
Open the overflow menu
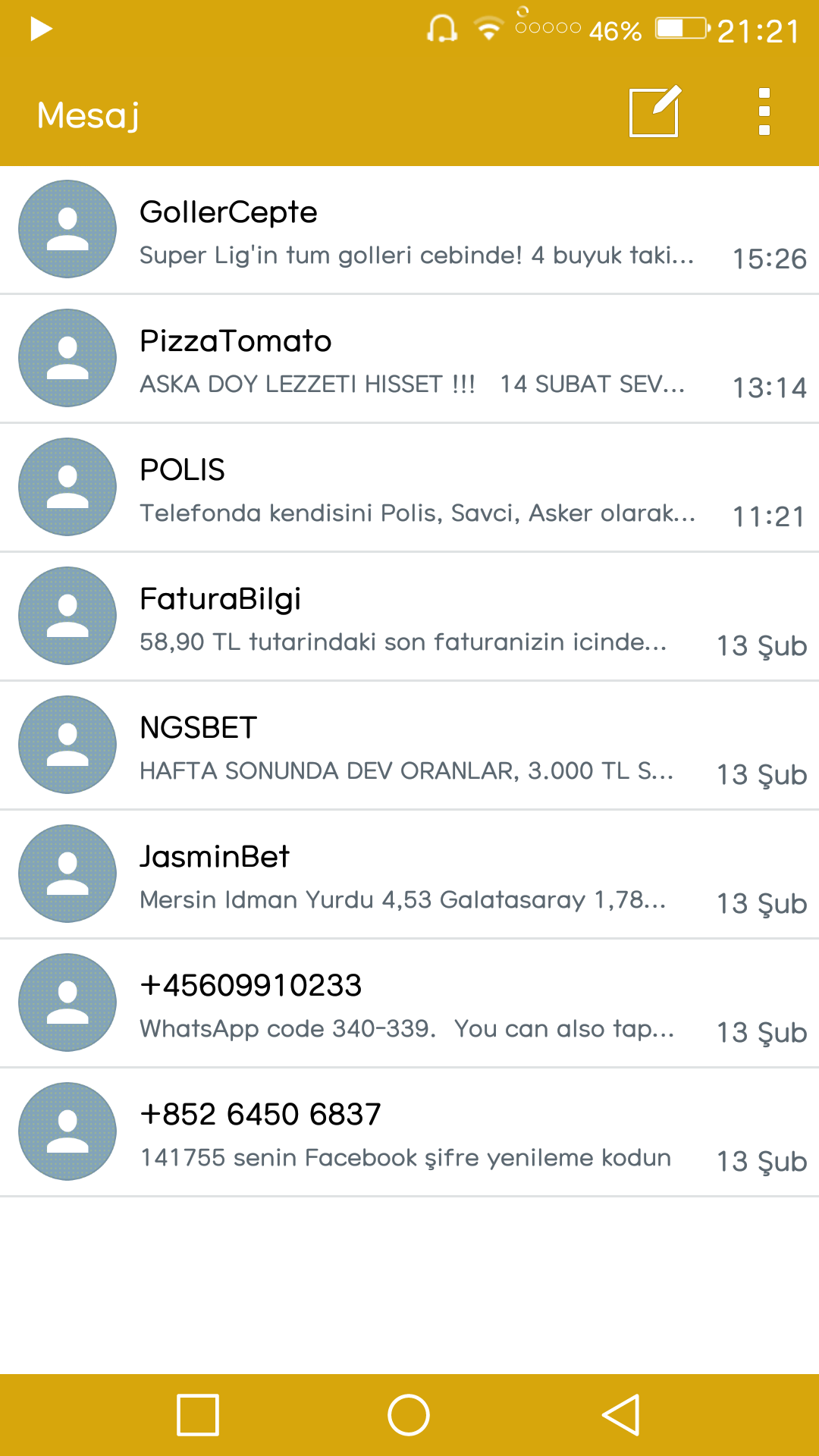point(764,111)
